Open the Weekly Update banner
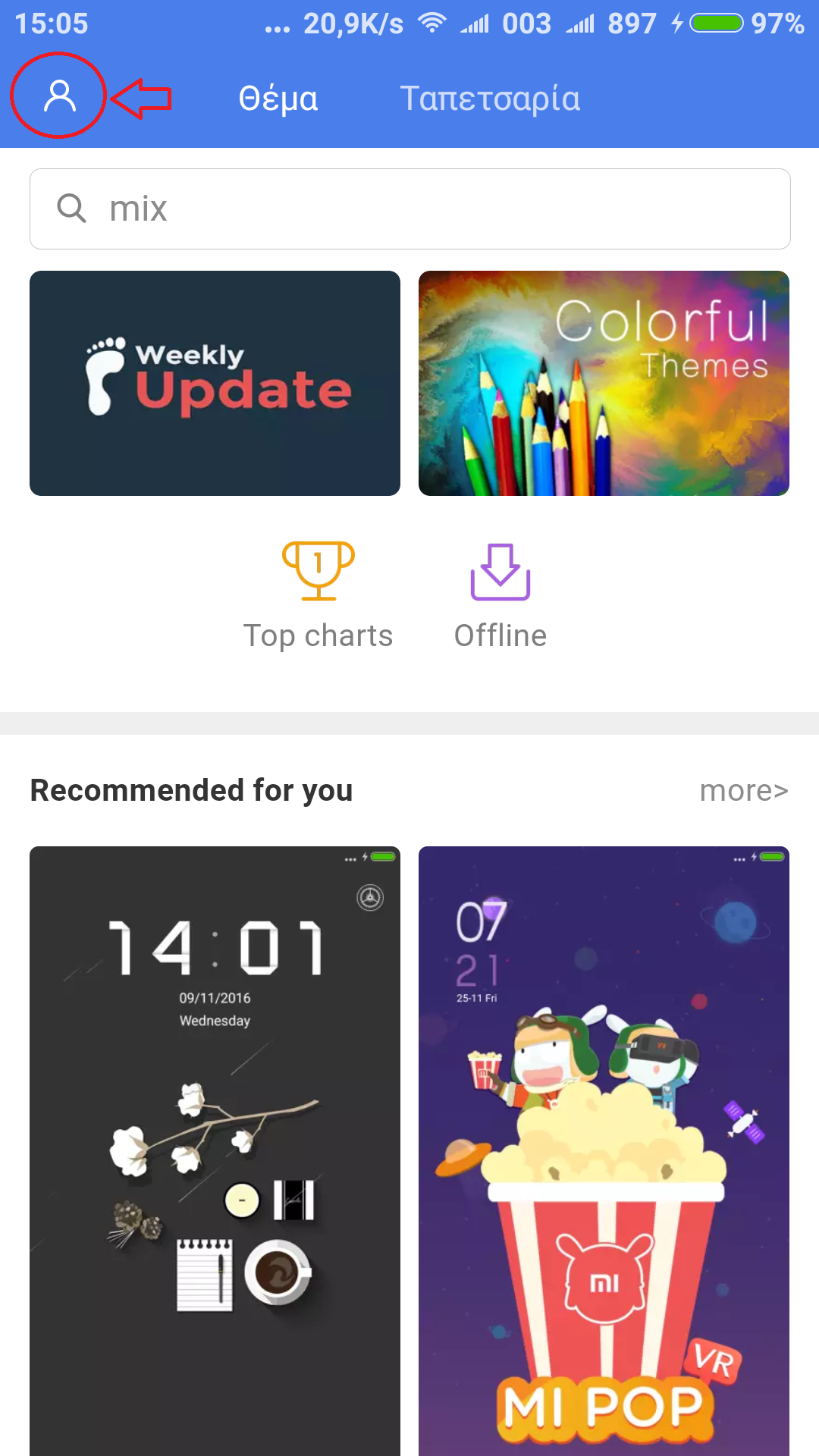This screenshot has width=819, height=1456. coord(215,383)
